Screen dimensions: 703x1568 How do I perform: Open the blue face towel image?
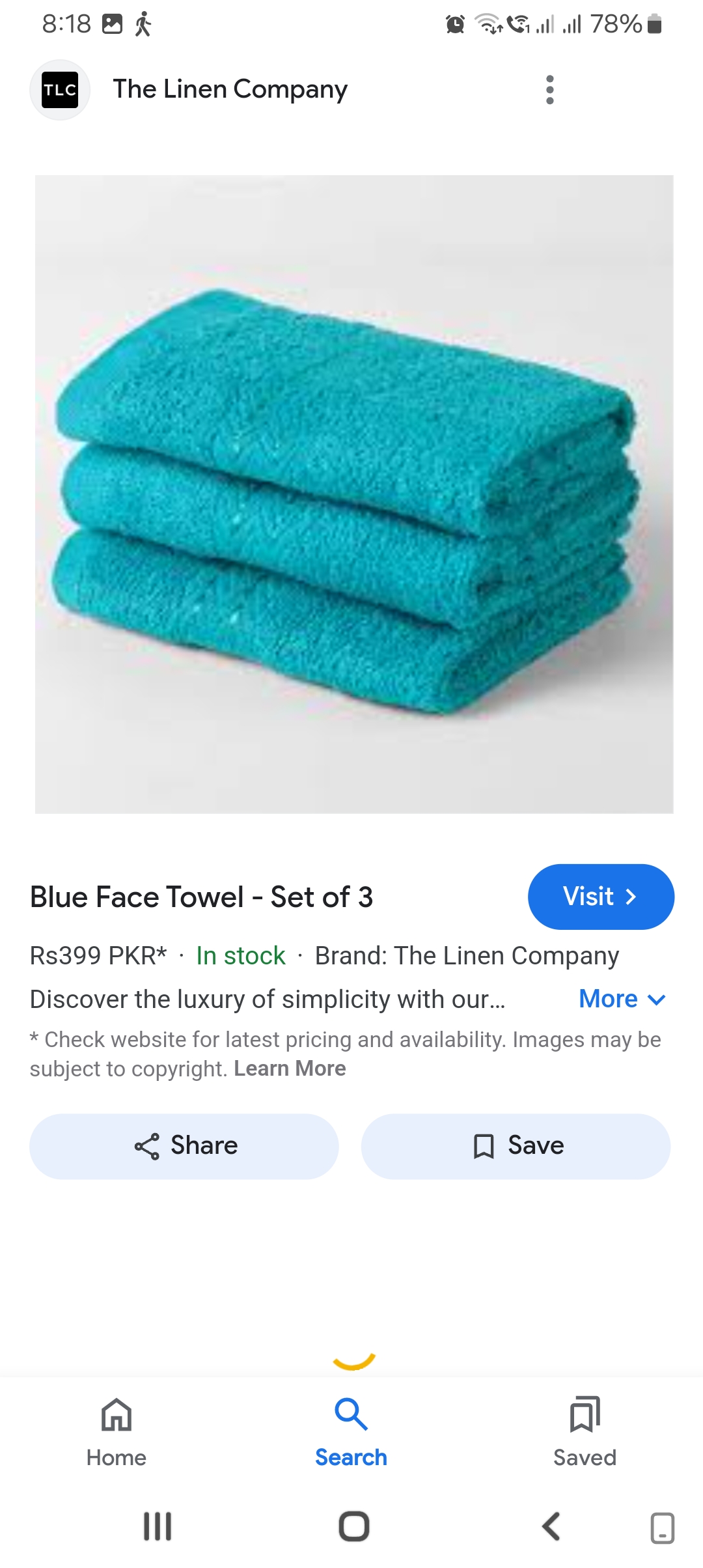353,494
